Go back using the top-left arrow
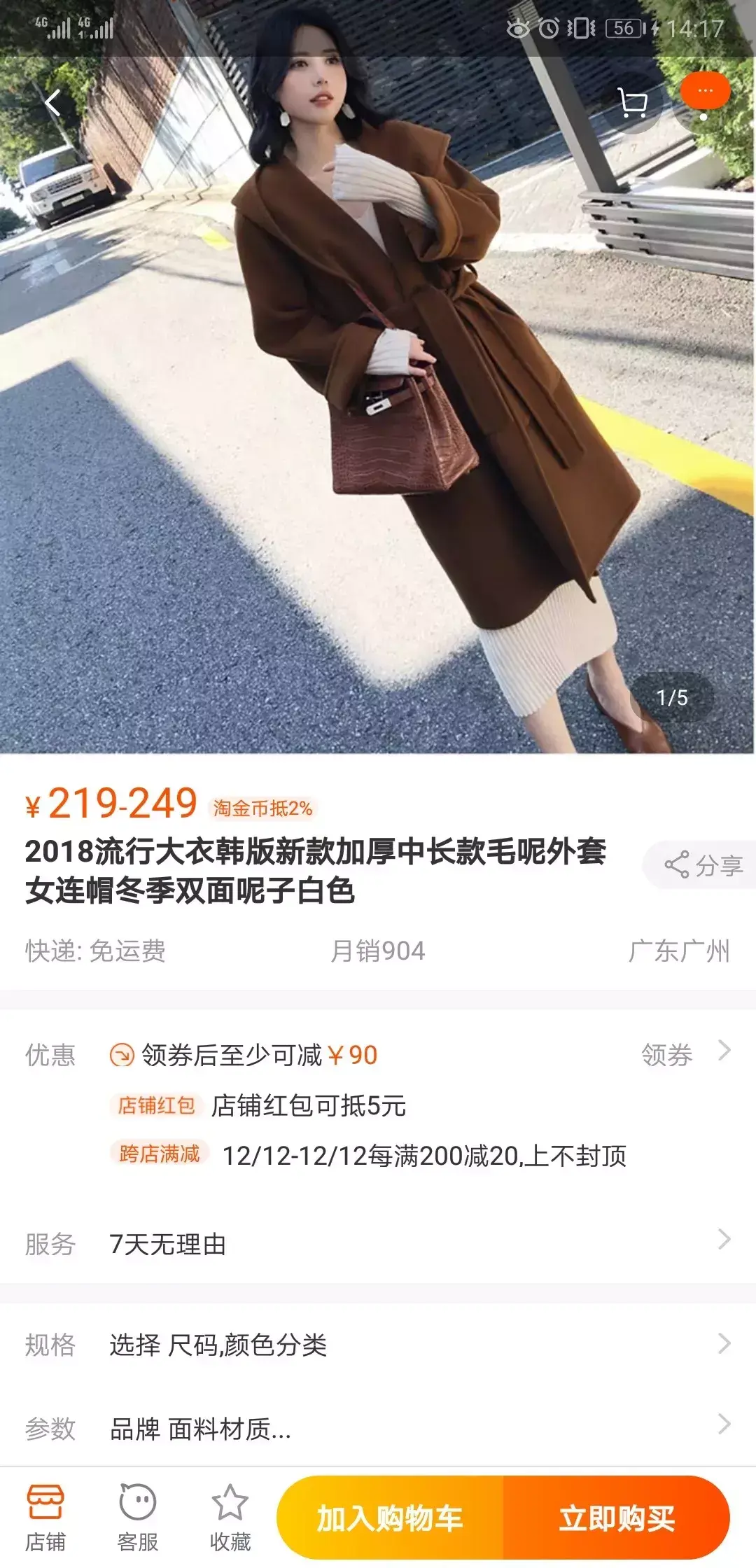 coord(53,104)
